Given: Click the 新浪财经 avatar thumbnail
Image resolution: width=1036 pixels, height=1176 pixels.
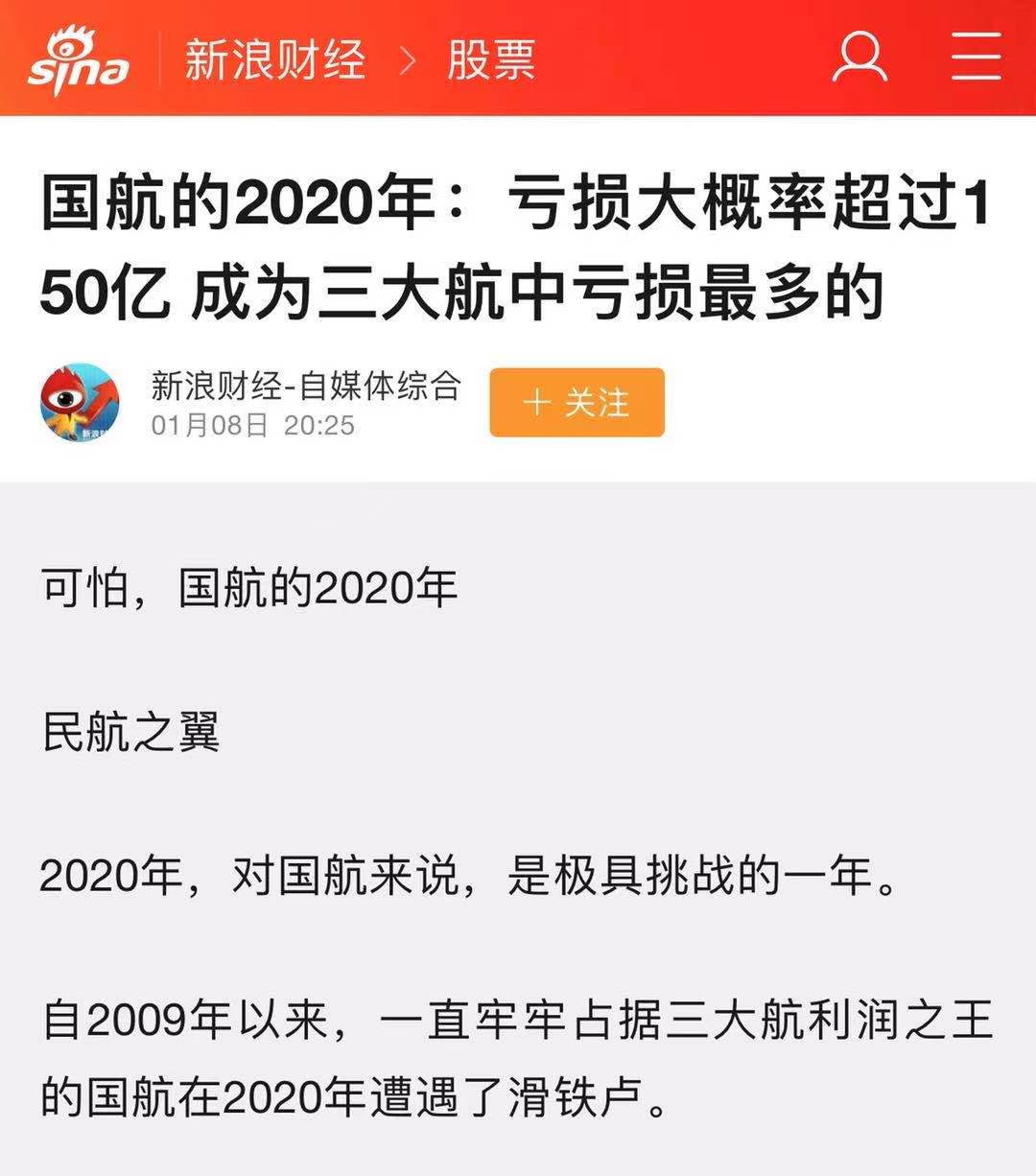Looking at the screenshot, I should tap(82, 402).
